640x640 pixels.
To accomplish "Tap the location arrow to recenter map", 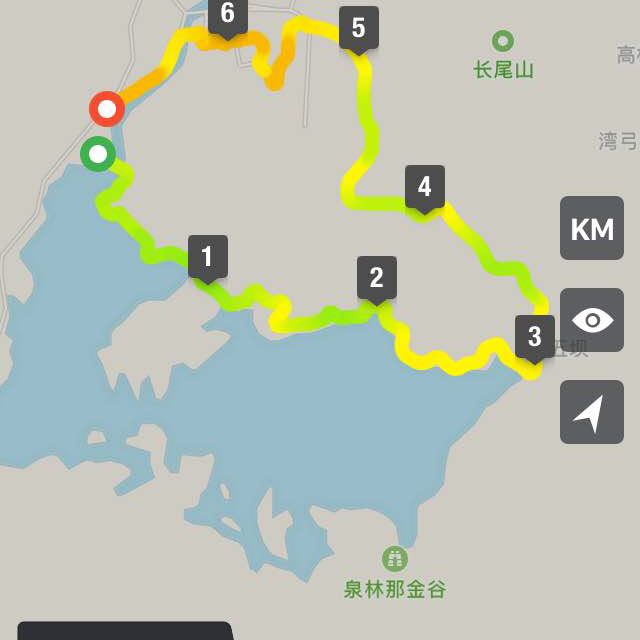I will tap(591, 412).
